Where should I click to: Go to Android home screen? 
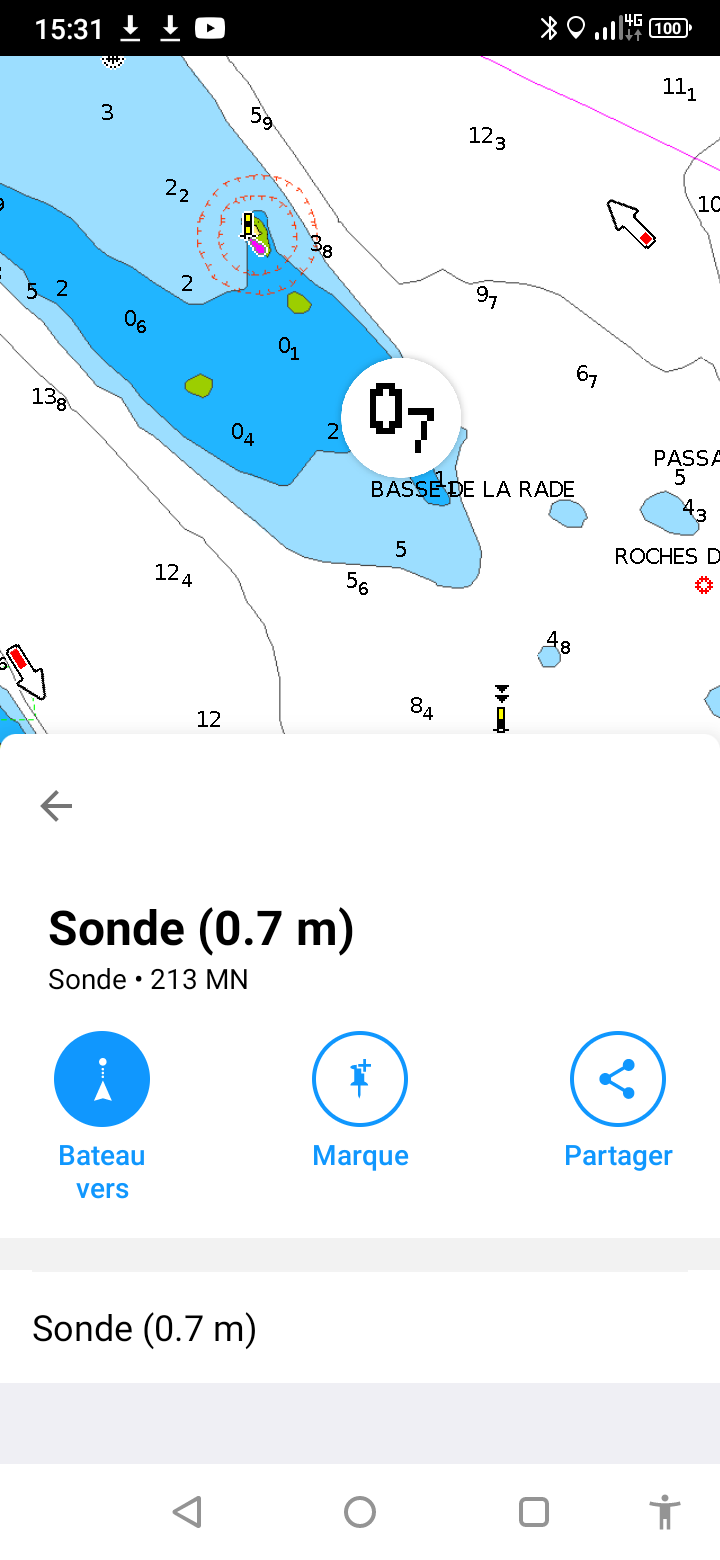point(360,1511)
